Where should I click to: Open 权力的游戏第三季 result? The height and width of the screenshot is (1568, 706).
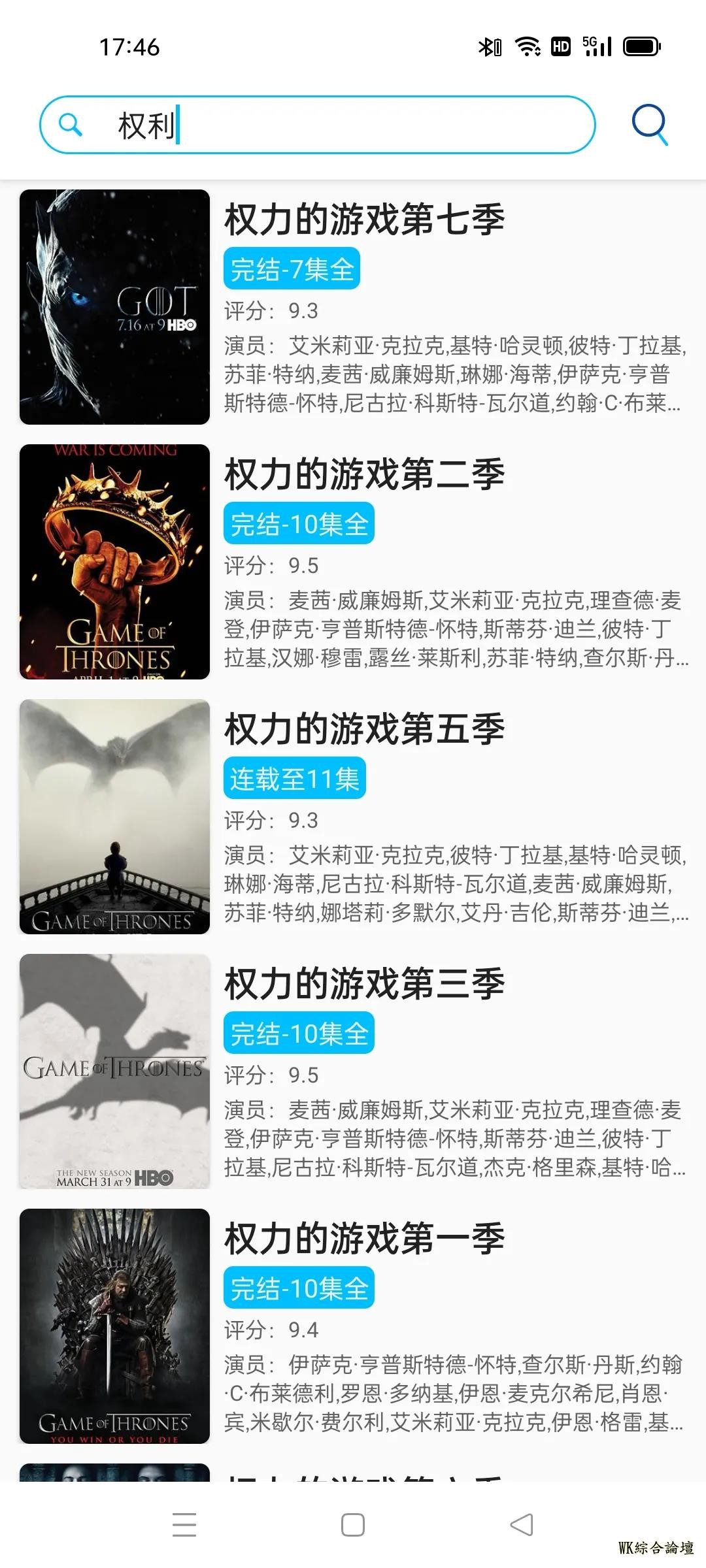coord(364,984)
